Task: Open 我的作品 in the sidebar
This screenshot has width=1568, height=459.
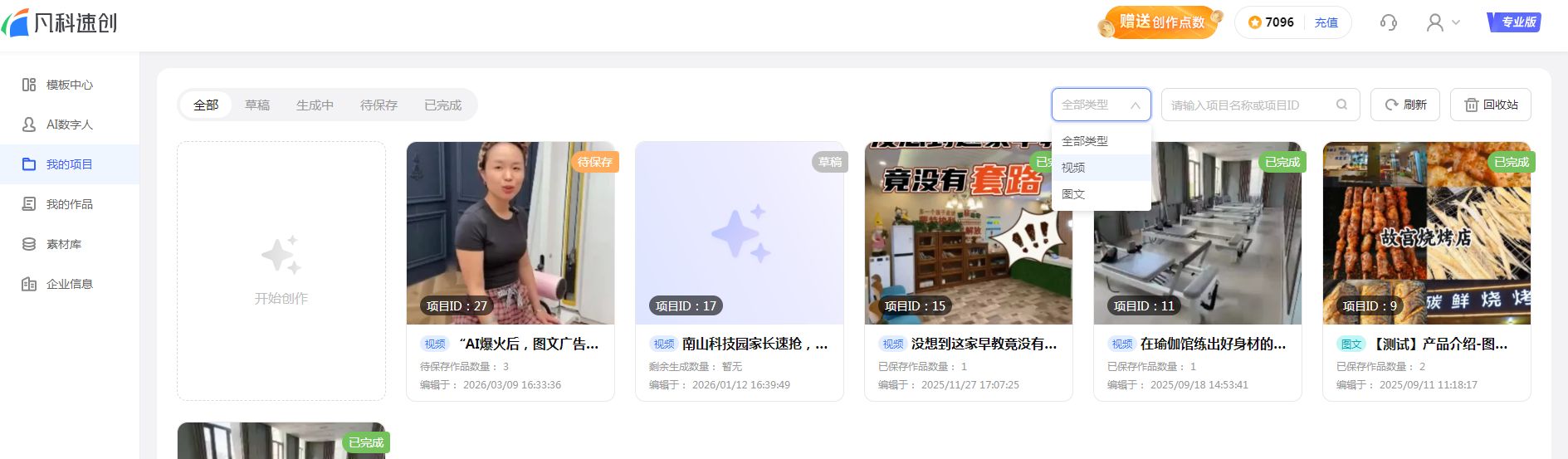Action: pyautogui.click(x=69, y=204)
